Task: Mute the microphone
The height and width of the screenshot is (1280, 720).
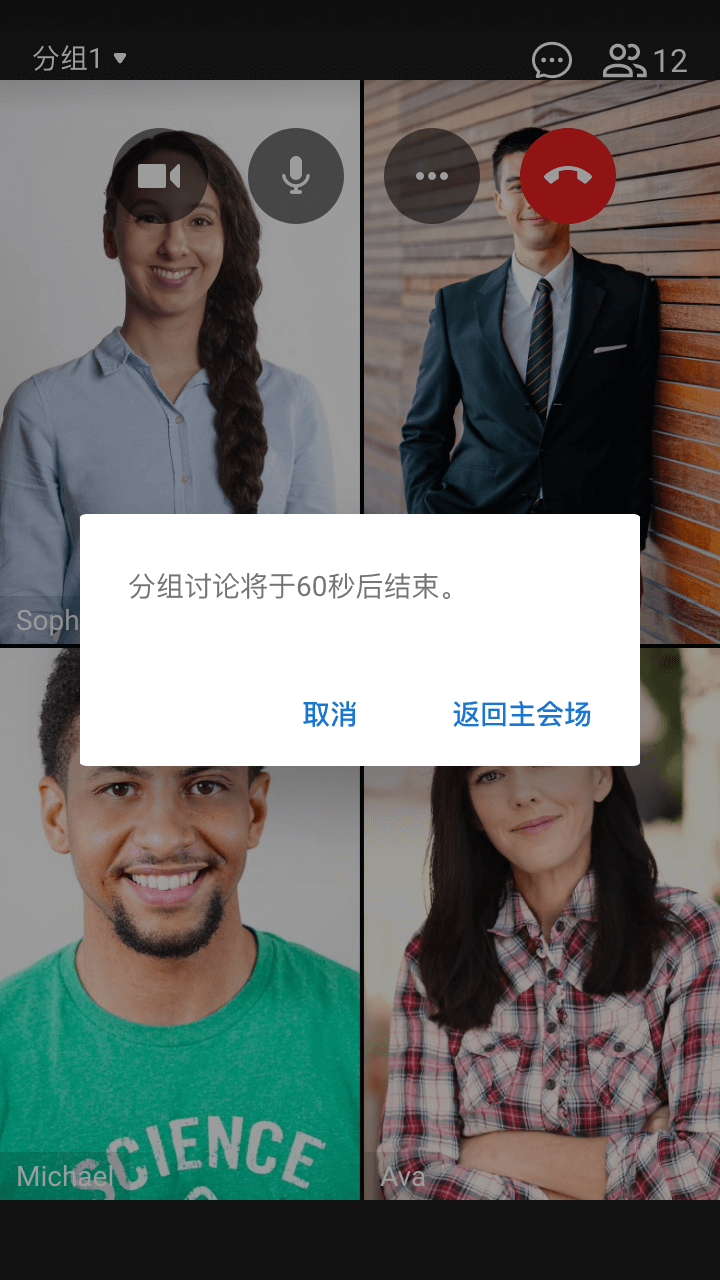Action: pos(296,176)
